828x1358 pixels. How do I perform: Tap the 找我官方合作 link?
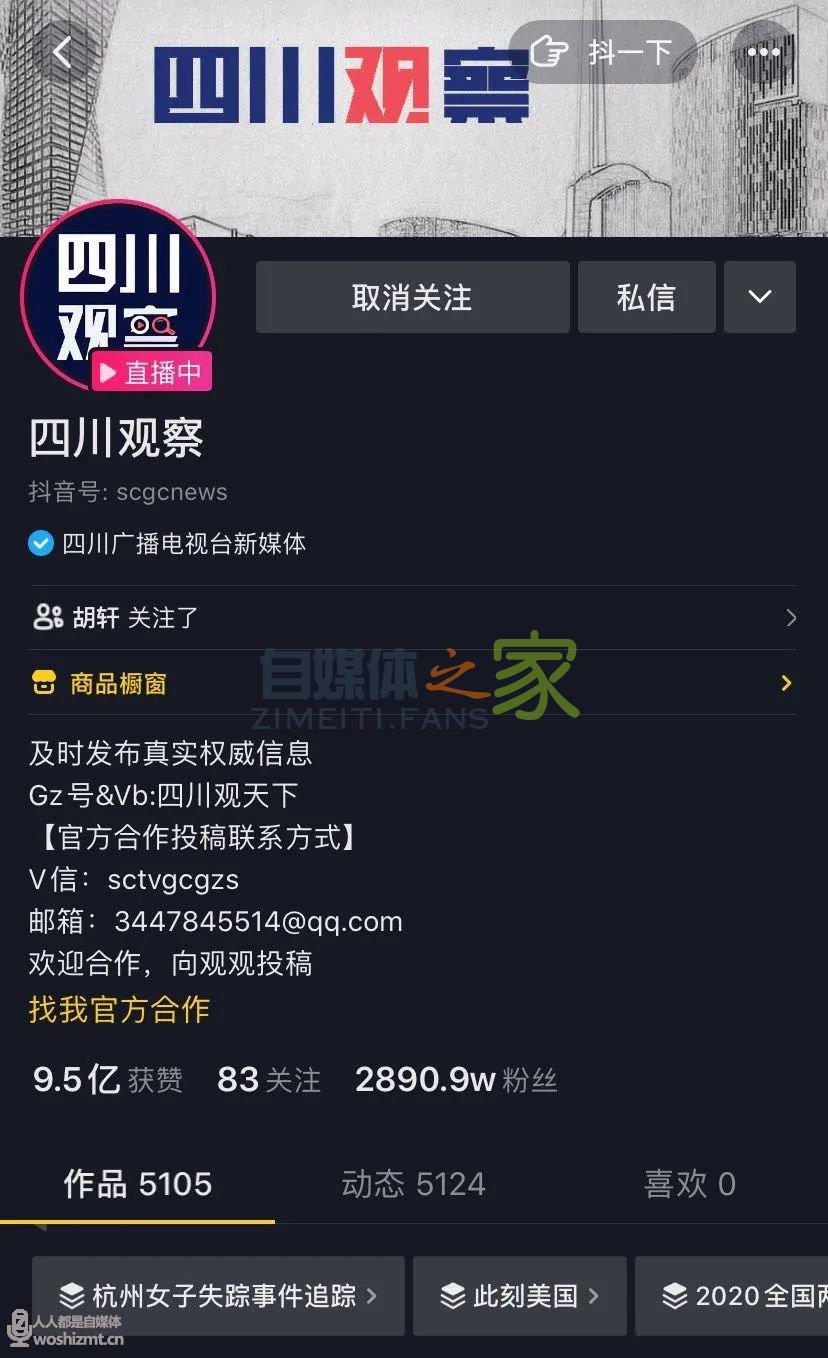[x=119, y=1009]
